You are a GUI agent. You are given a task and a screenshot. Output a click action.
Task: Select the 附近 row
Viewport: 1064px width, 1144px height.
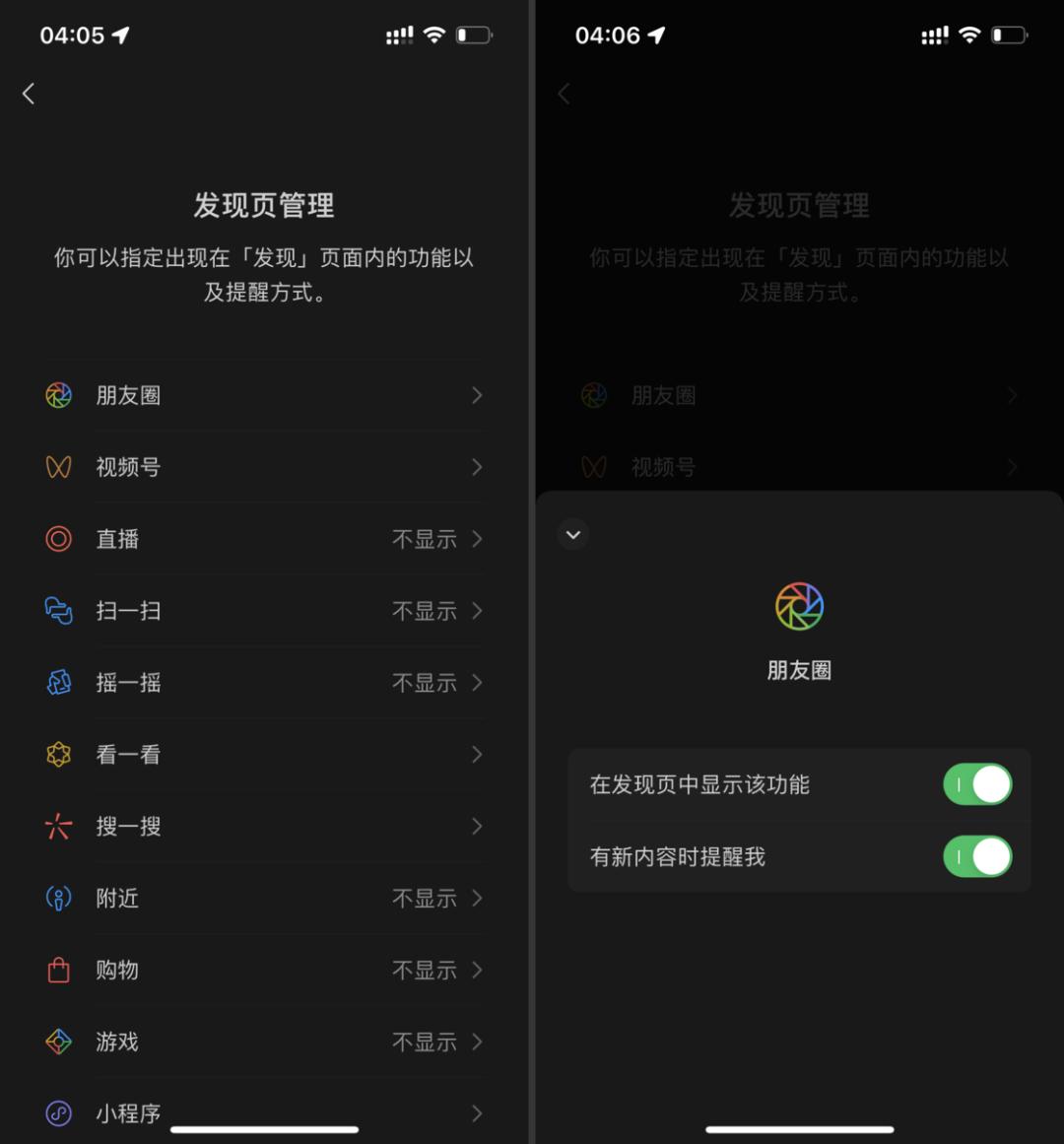click(264, 899)
